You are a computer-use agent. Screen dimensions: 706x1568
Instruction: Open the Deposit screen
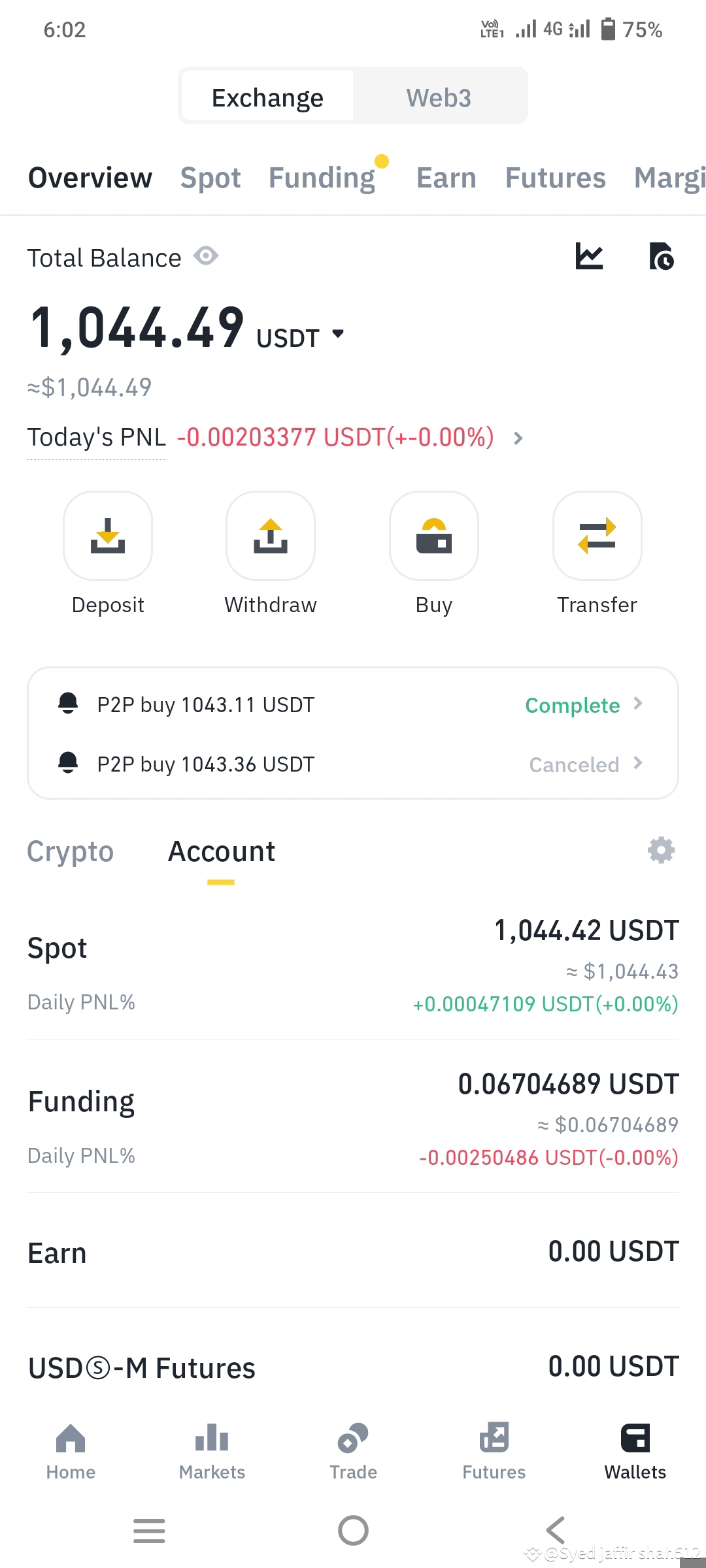point(108,536)
